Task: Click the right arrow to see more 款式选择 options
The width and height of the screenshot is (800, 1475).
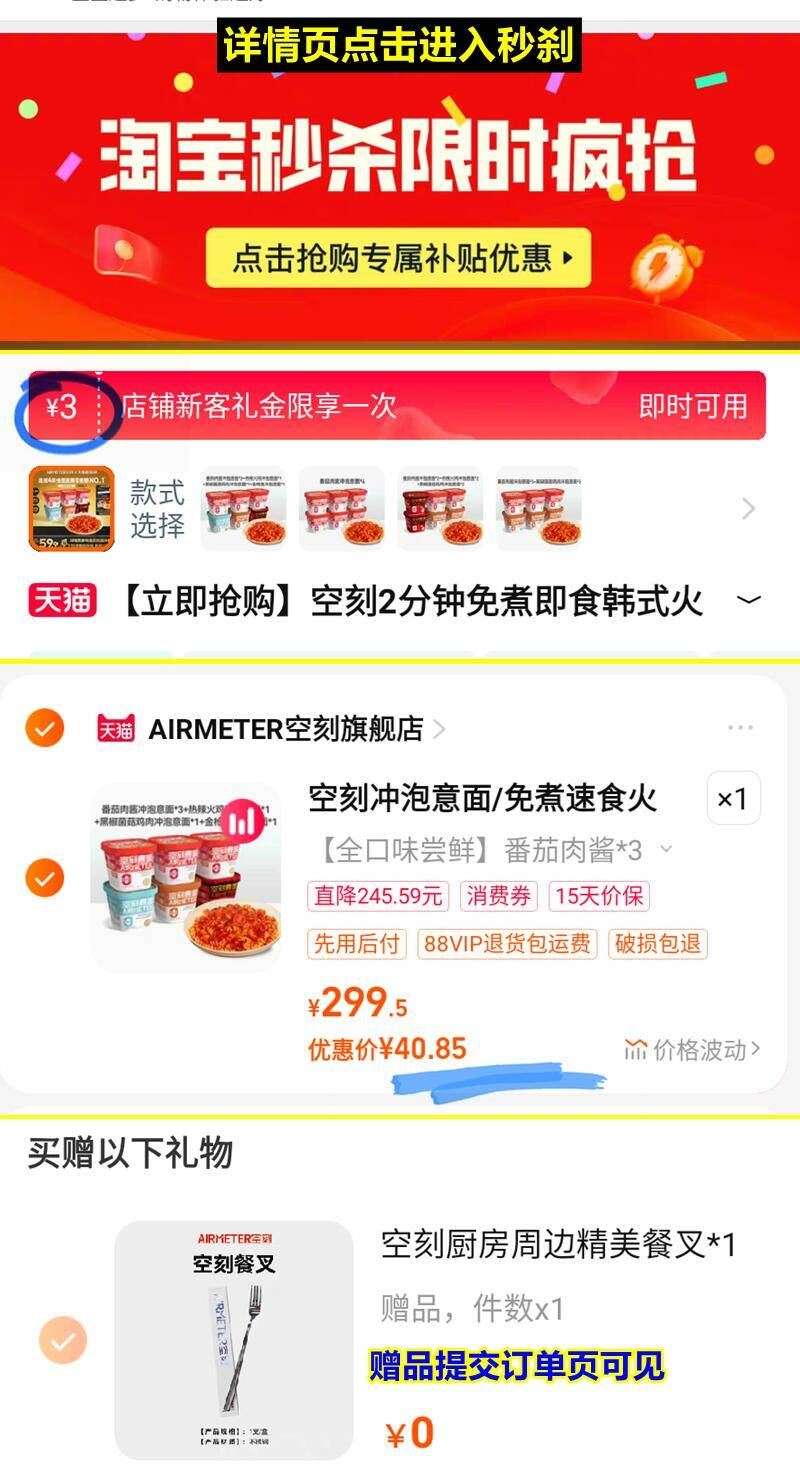Action: 748,510
